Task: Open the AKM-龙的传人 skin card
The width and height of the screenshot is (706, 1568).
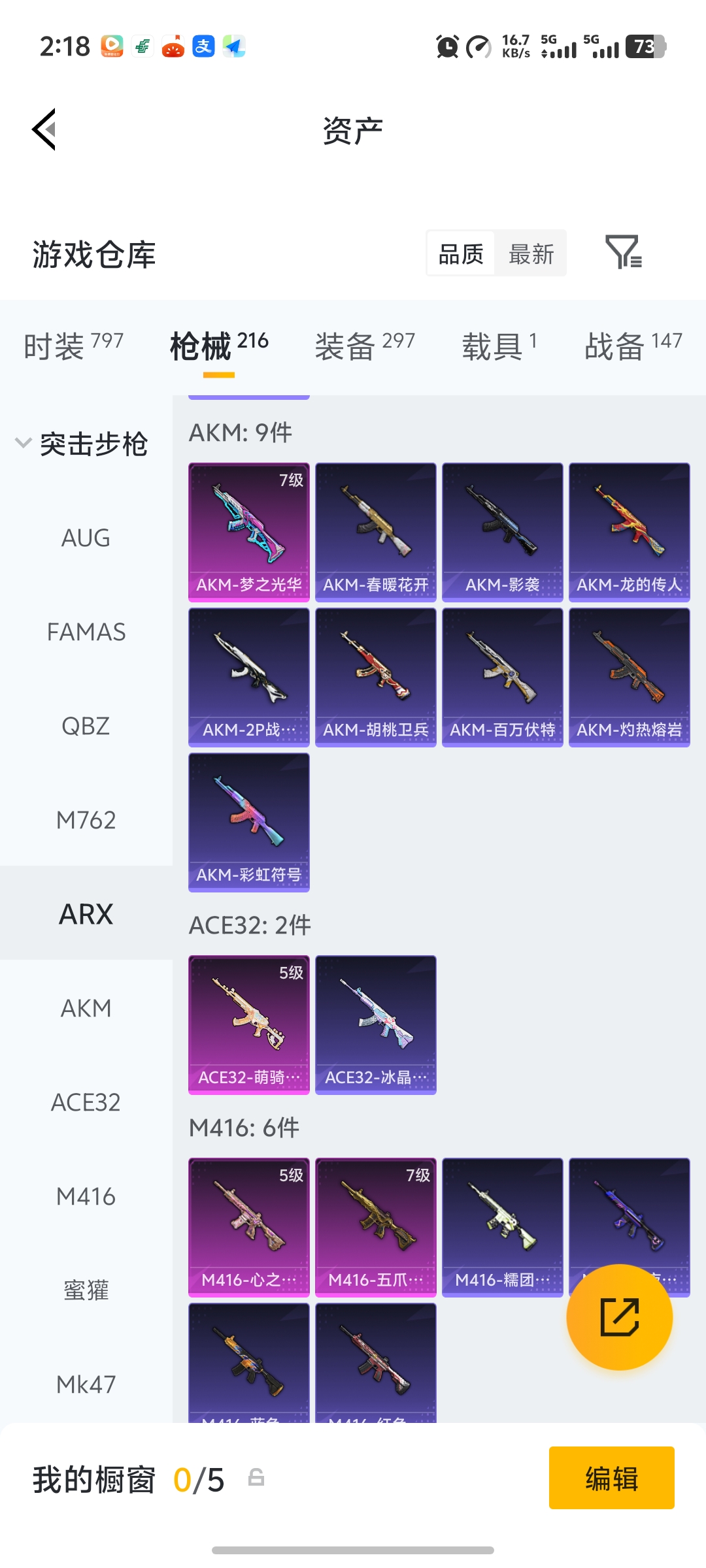Action: (x=629, y=532)
